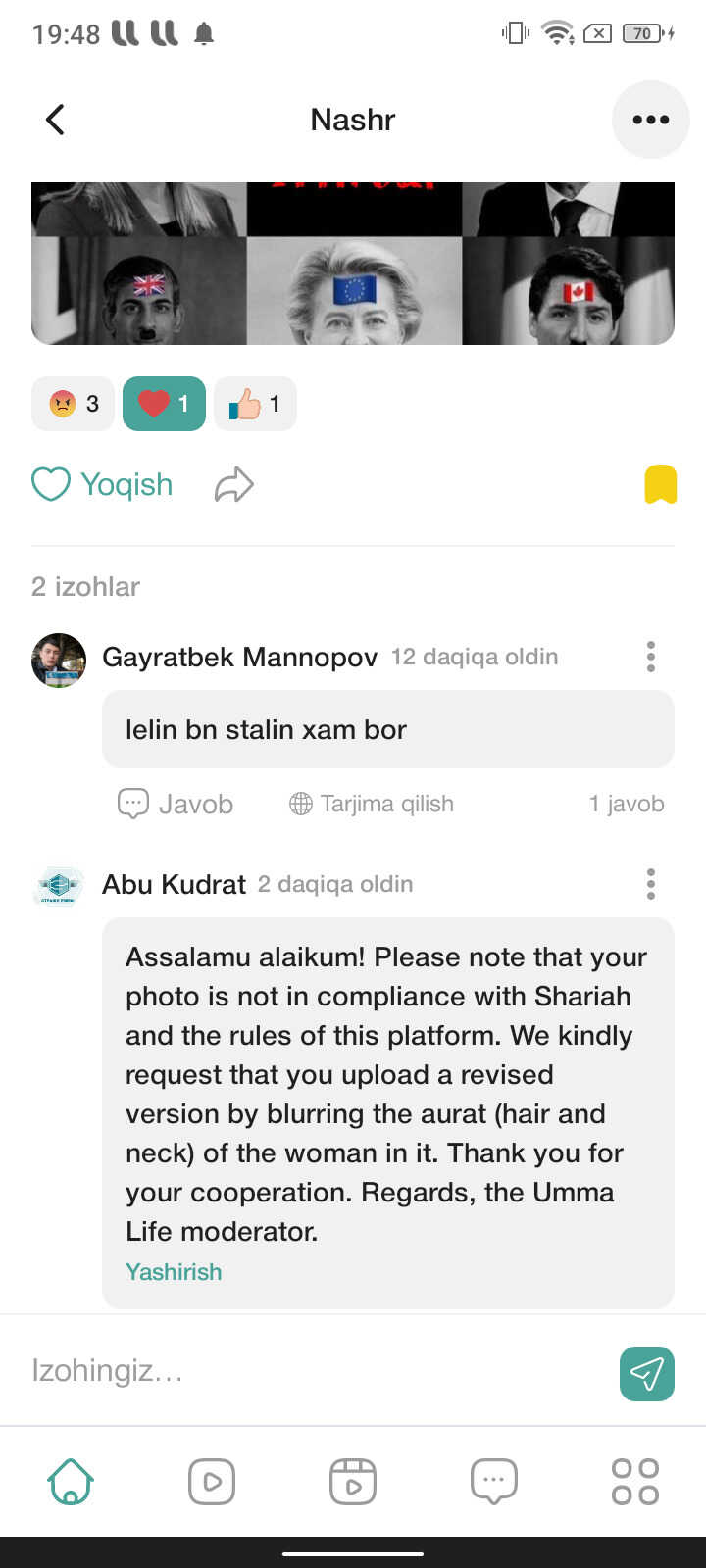Toggle the red heart reaction chip

coord(164,404)
